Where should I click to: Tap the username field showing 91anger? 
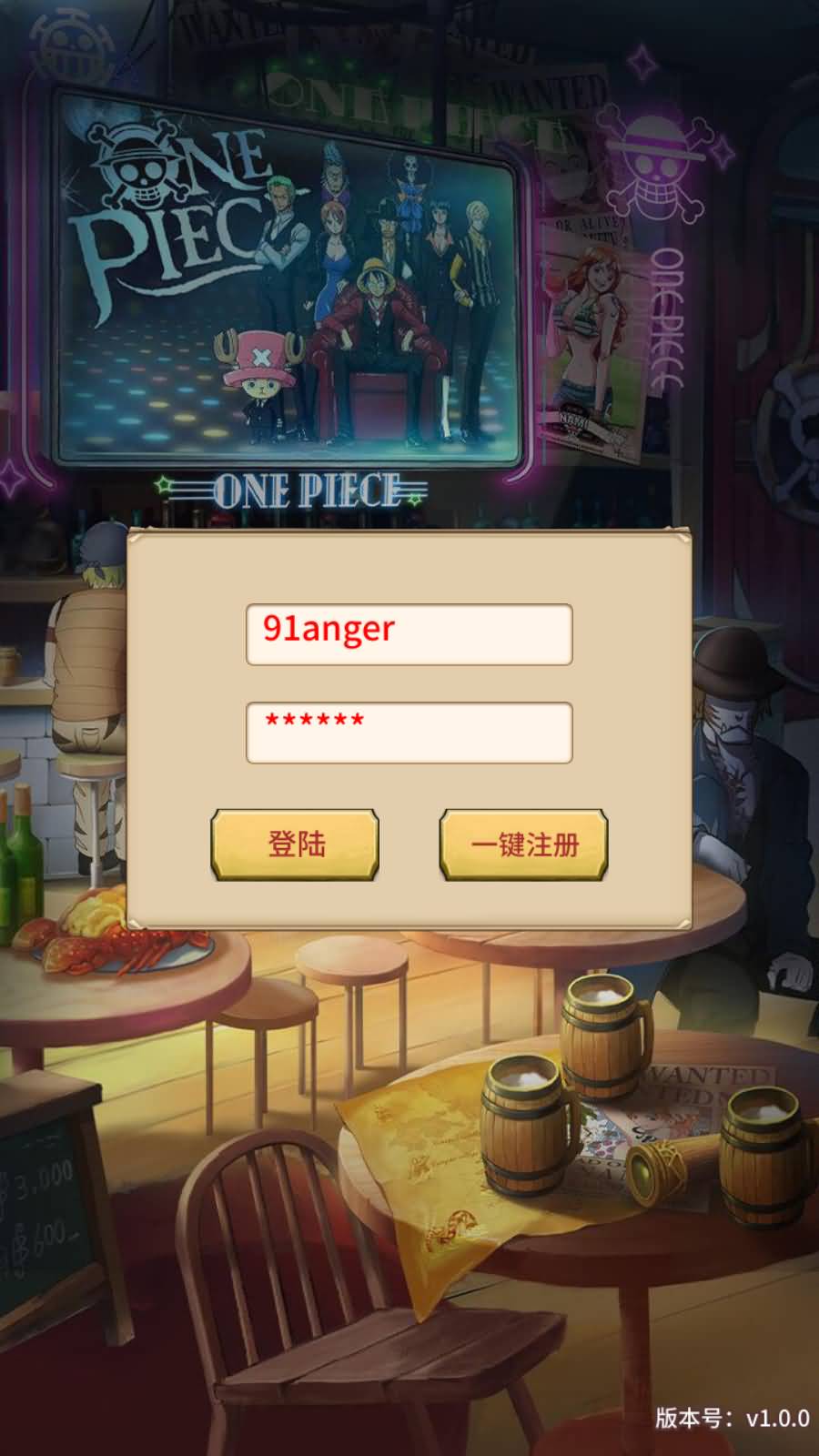409,634
